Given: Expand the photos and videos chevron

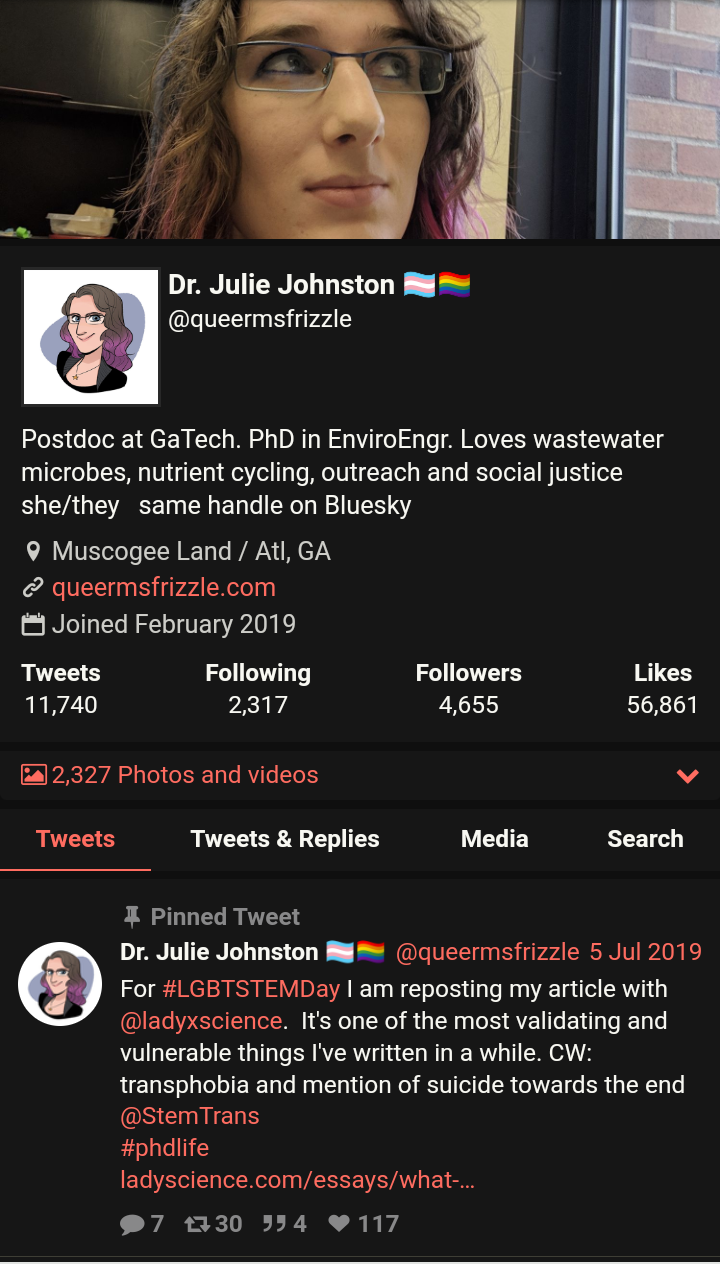Looking at the screenshot, I should pyautogui.click(x=687, y=776).
